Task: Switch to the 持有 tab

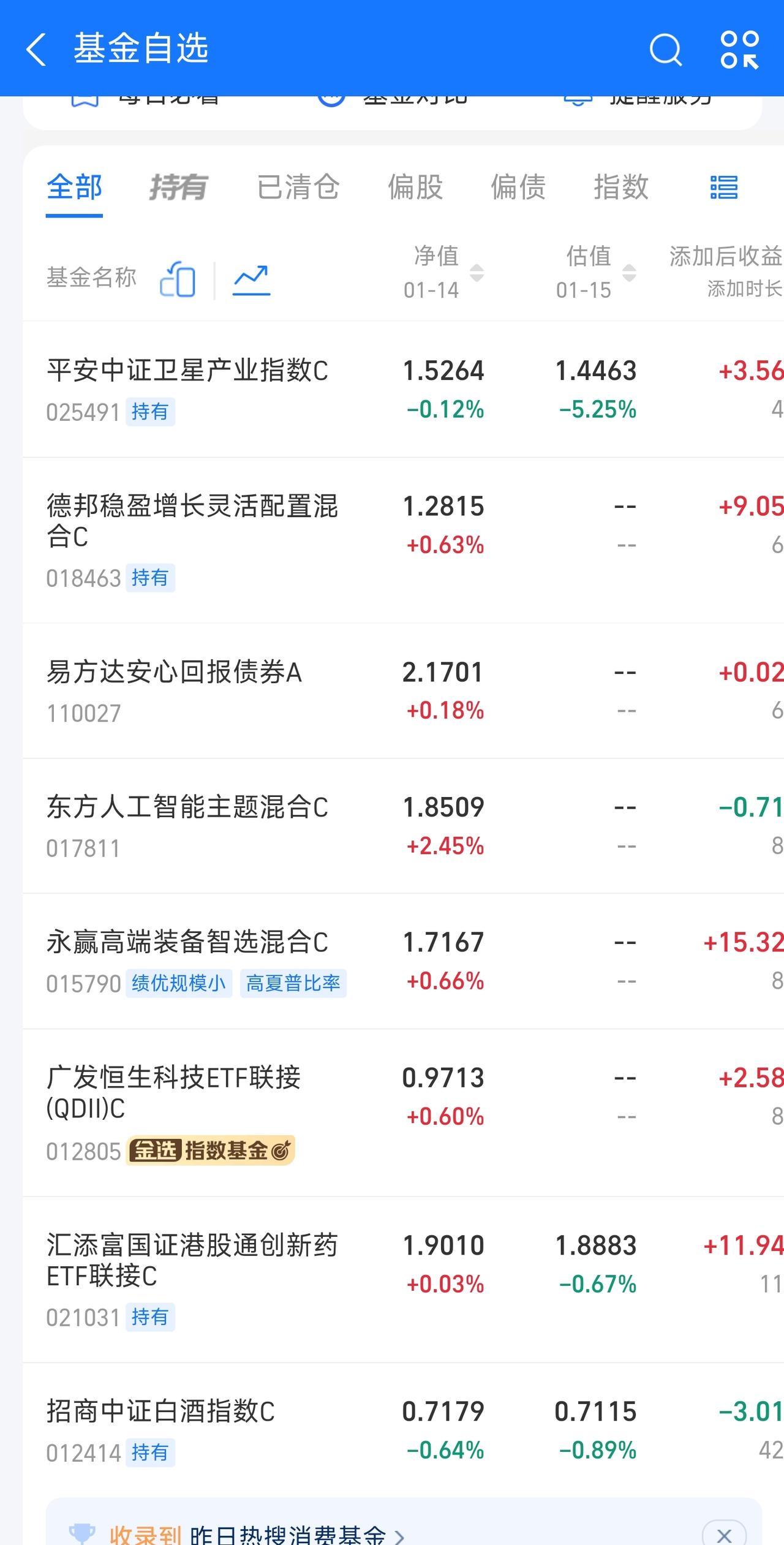Action: coord(179,188)
